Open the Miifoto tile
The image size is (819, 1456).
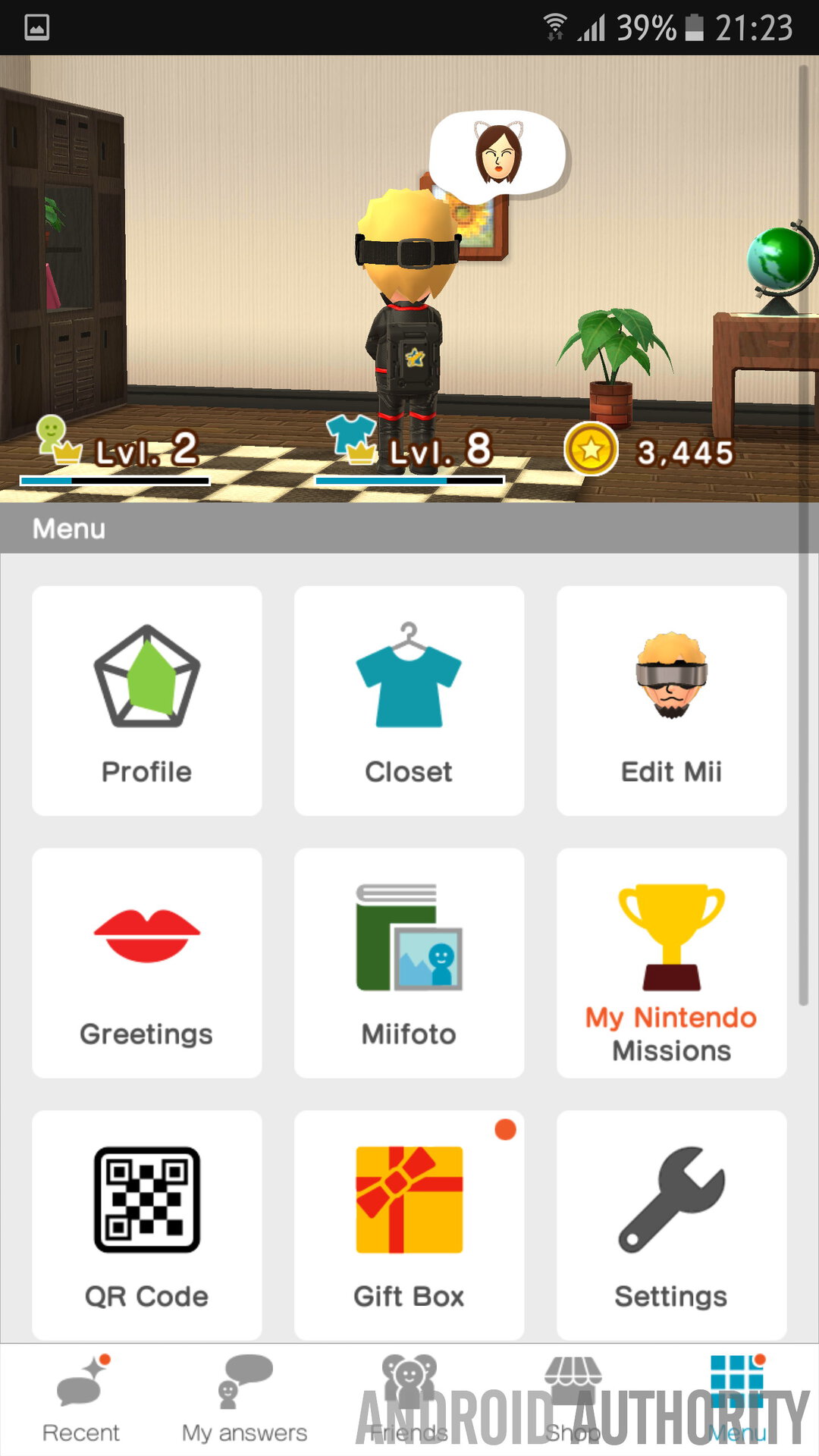click(x=409, y=962)
